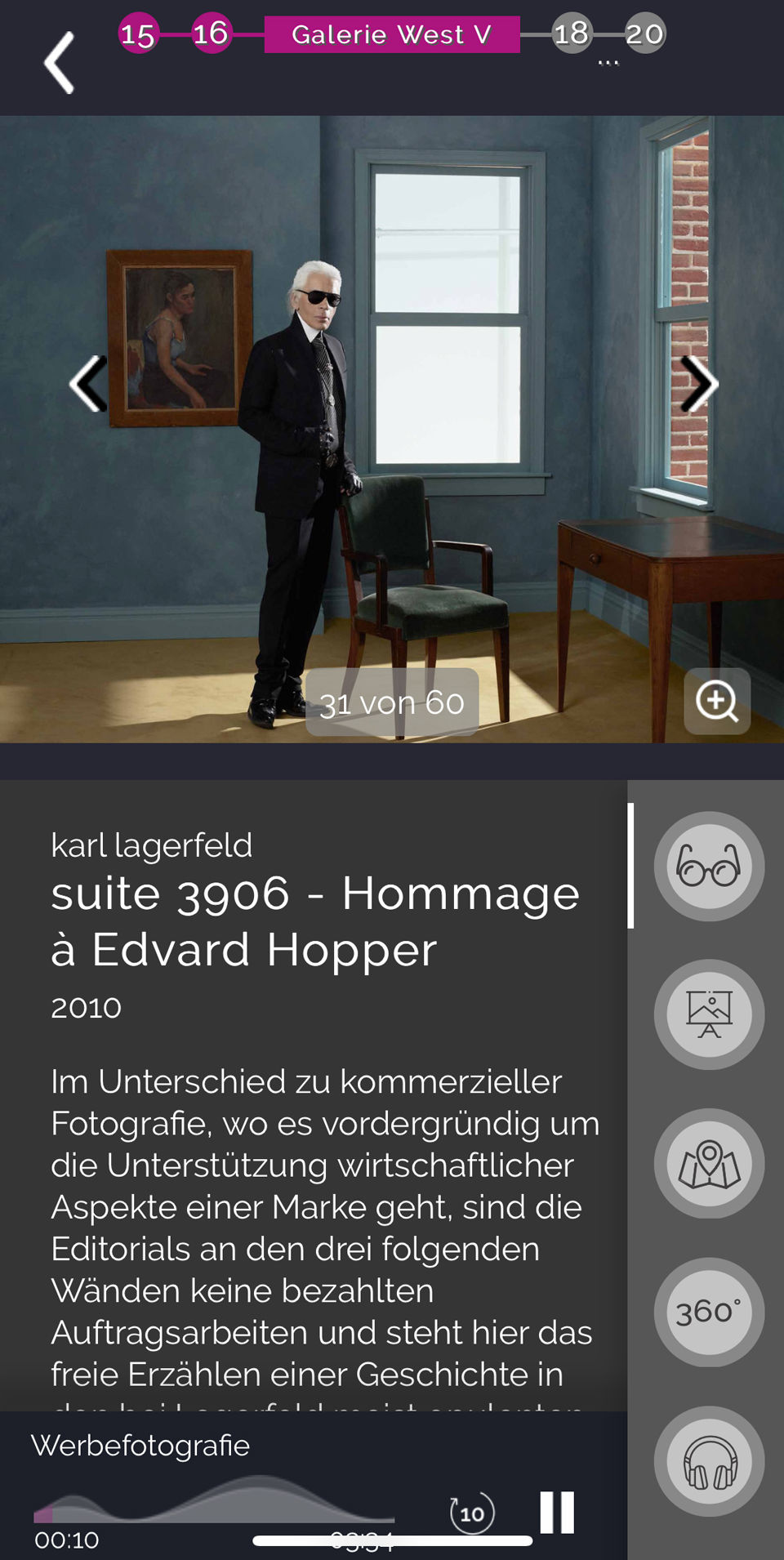Open the map with the location pin
Image resolution: width=784 pixels, height=1560 pixels.
pyautogui.click(x=709, y=1163)
